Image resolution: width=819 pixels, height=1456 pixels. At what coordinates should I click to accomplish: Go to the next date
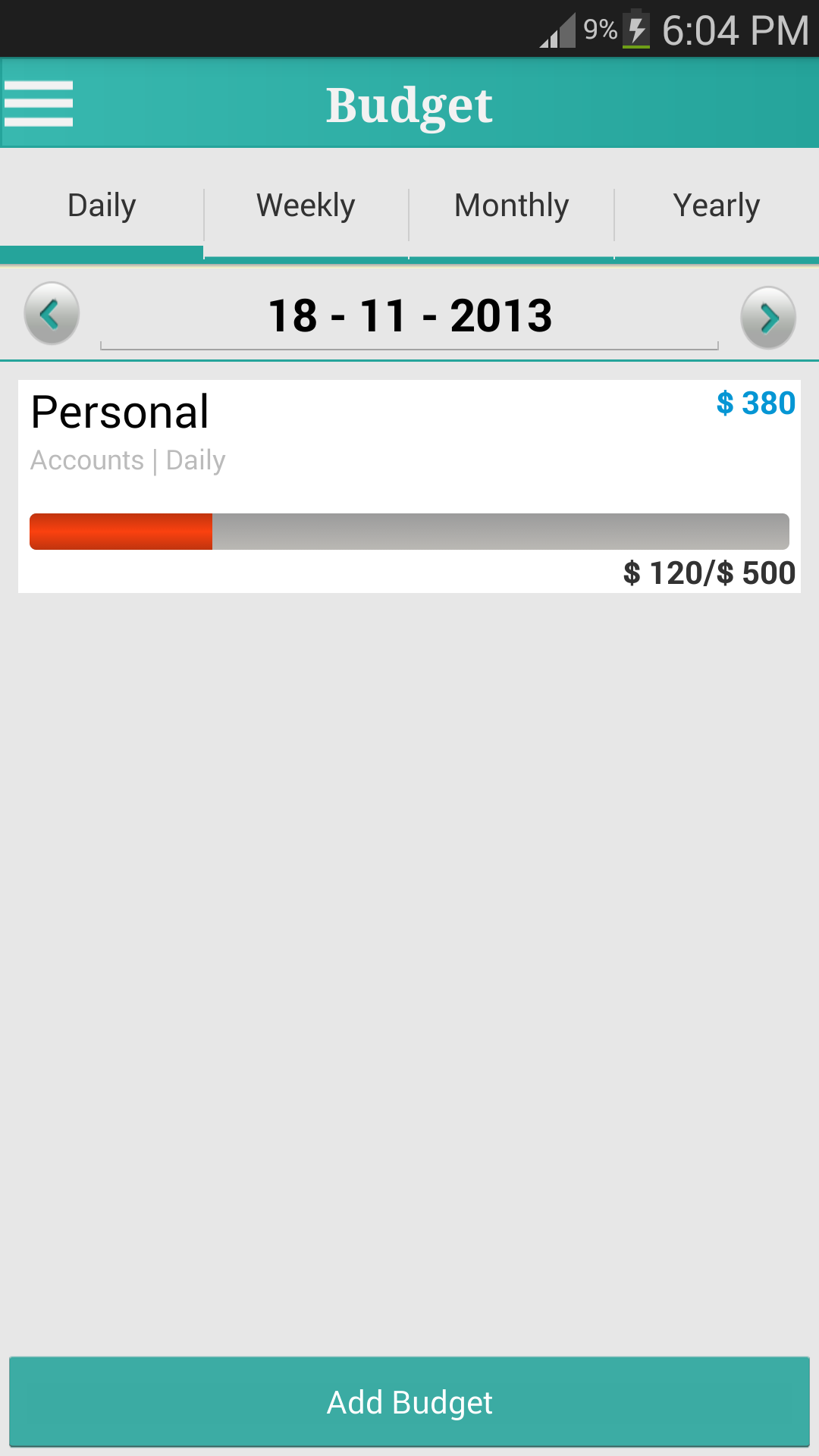click(x=767, y=317)
